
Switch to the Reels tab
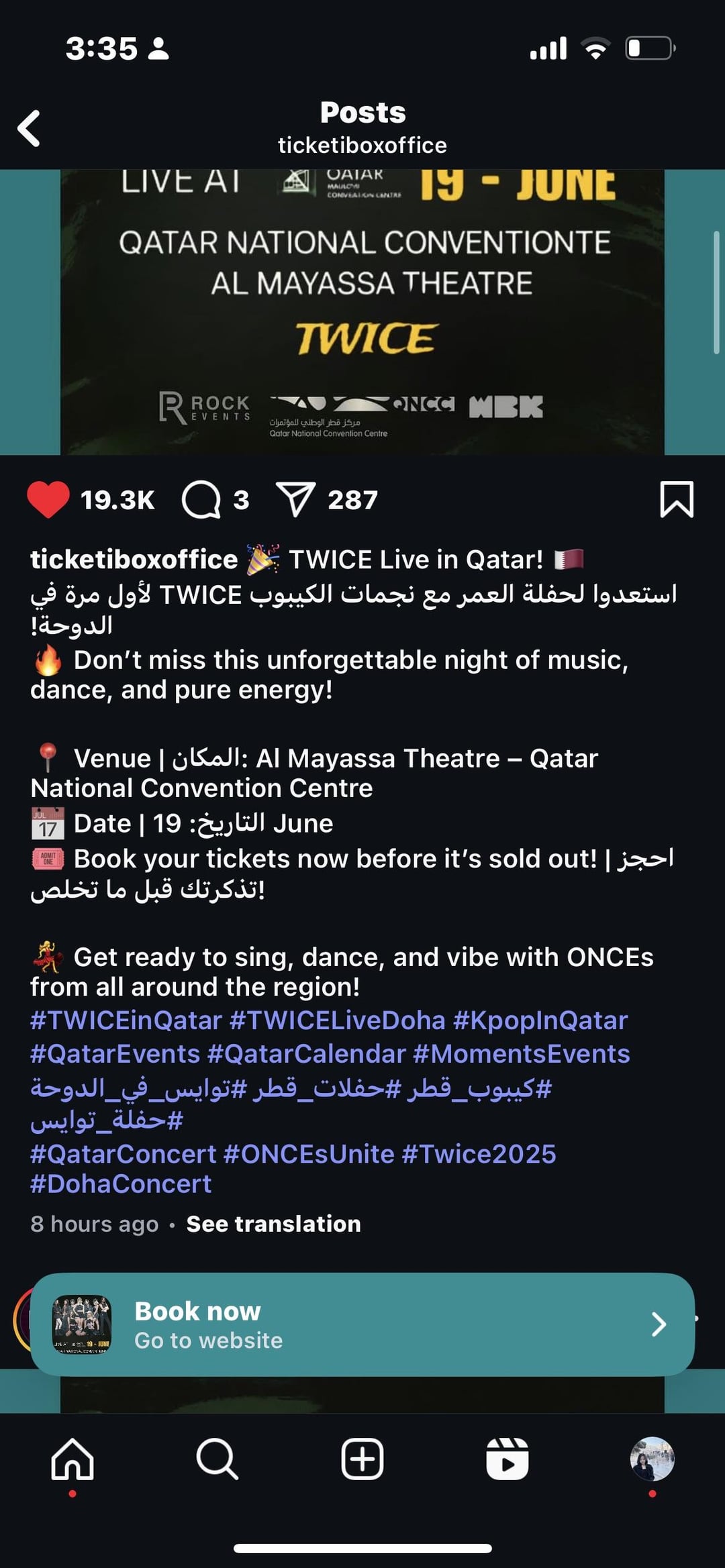[507, 1459]
